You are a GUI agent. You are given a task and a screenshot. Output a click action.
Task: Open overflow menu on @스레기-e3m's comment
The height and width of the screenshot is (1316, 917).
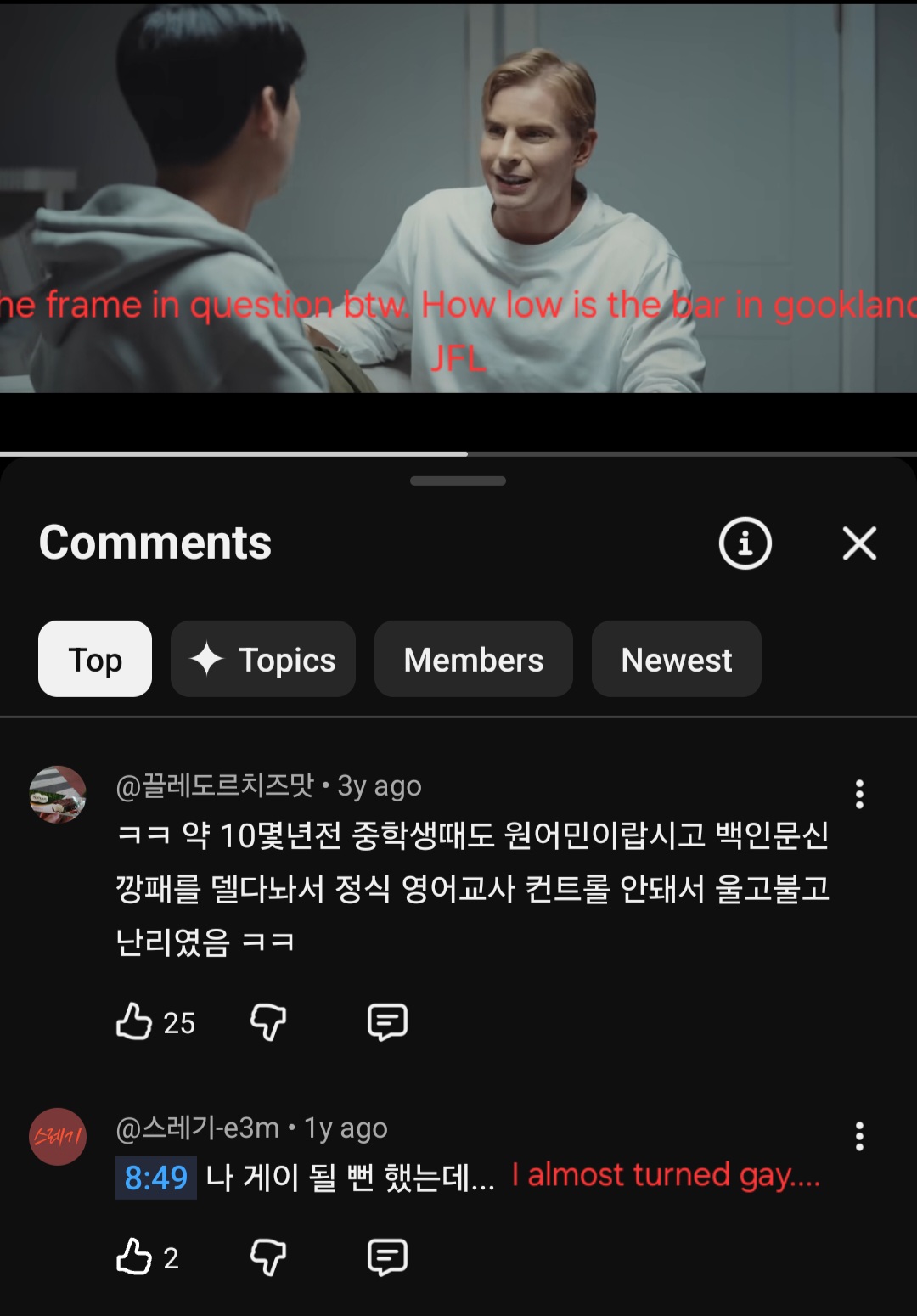tap(859, 1137)
